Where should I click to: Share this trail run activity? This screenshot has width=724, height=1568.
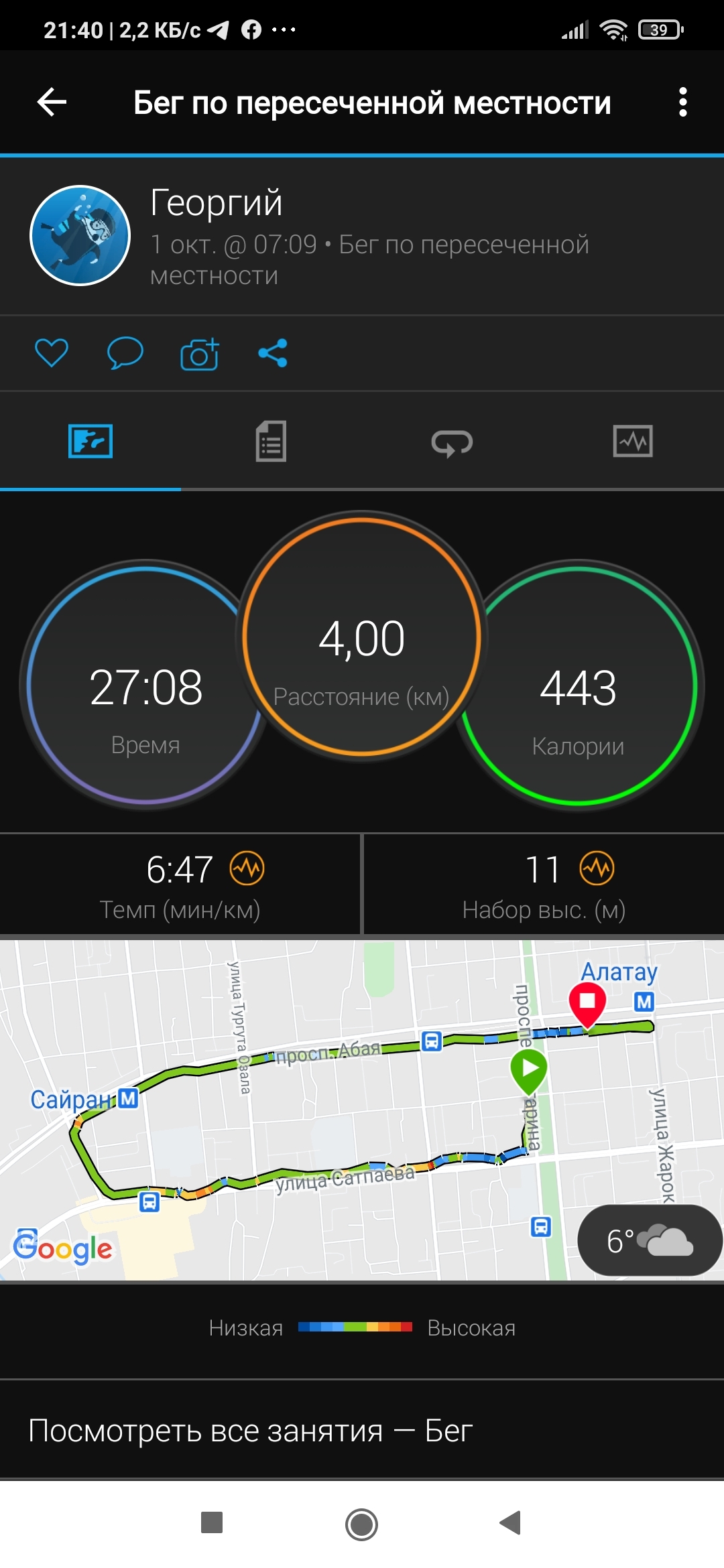pyautogui.click(x=273, y=353)
